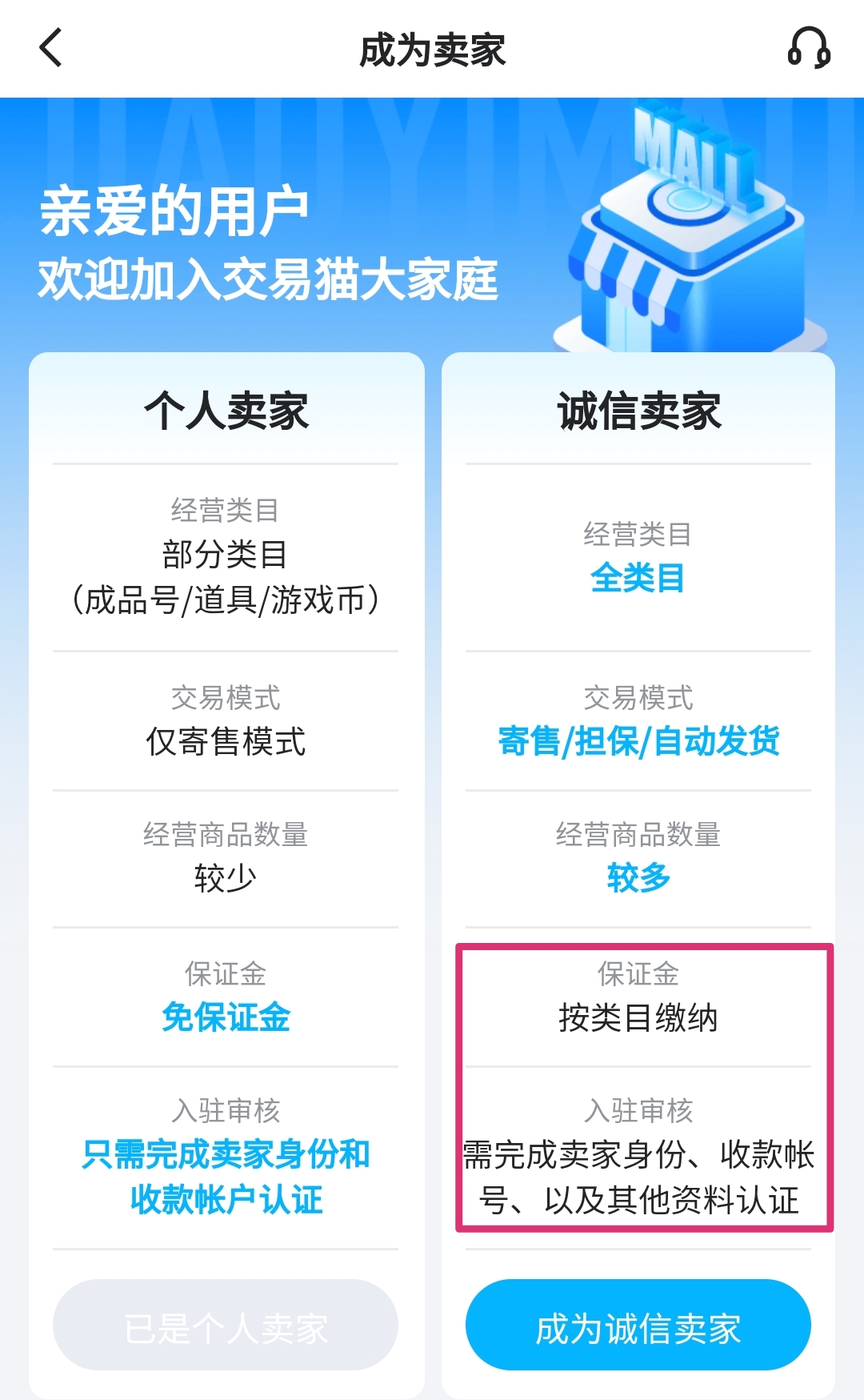Image resolution: width=864 pixels, height=1400 pixels.
Task: Open customer service via the headset icon
Action: pyautogui.click(x=809, y=48)
